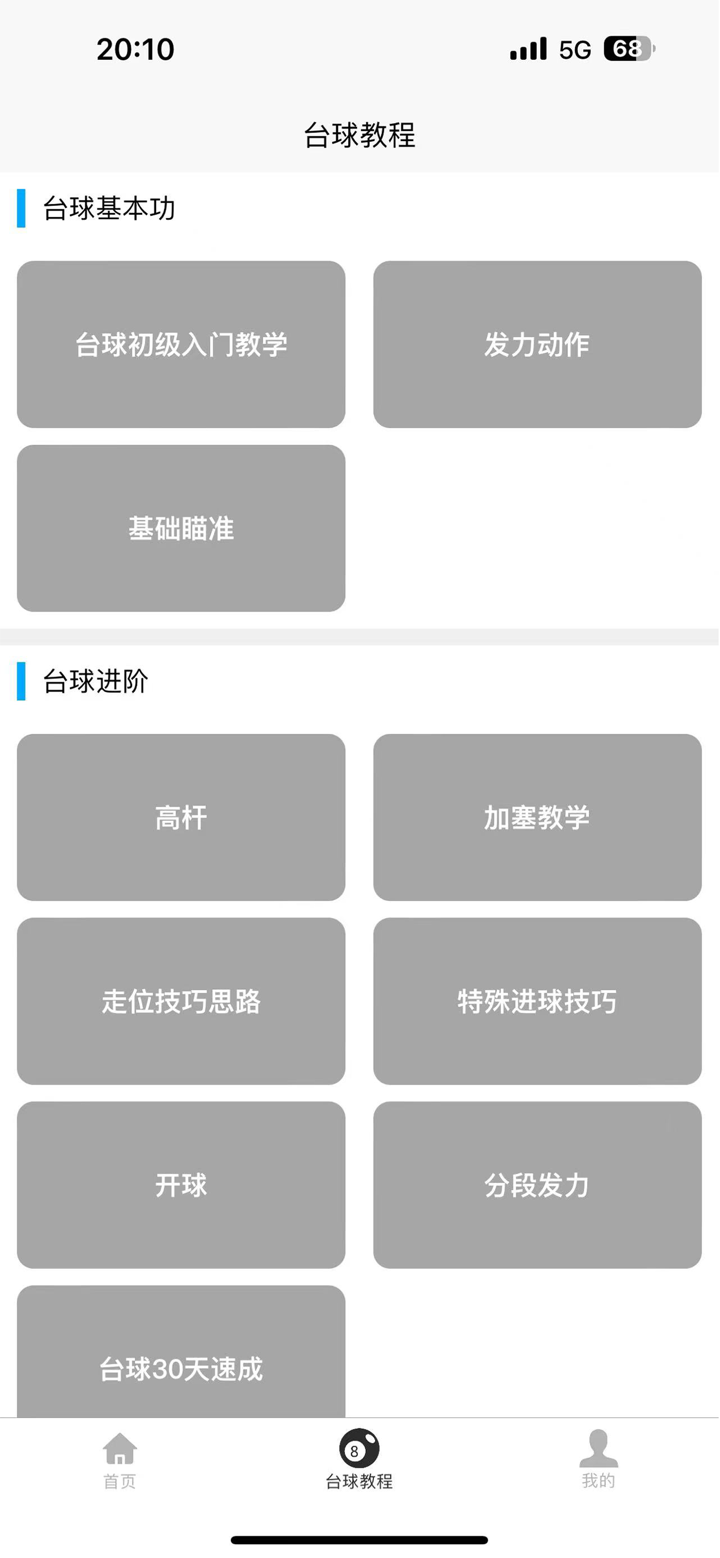Image resolution: width=720 pixels, height=1558 pixels.
Task: Select the 特殊进球技巧 card
Action: (x=537, y=1001)
